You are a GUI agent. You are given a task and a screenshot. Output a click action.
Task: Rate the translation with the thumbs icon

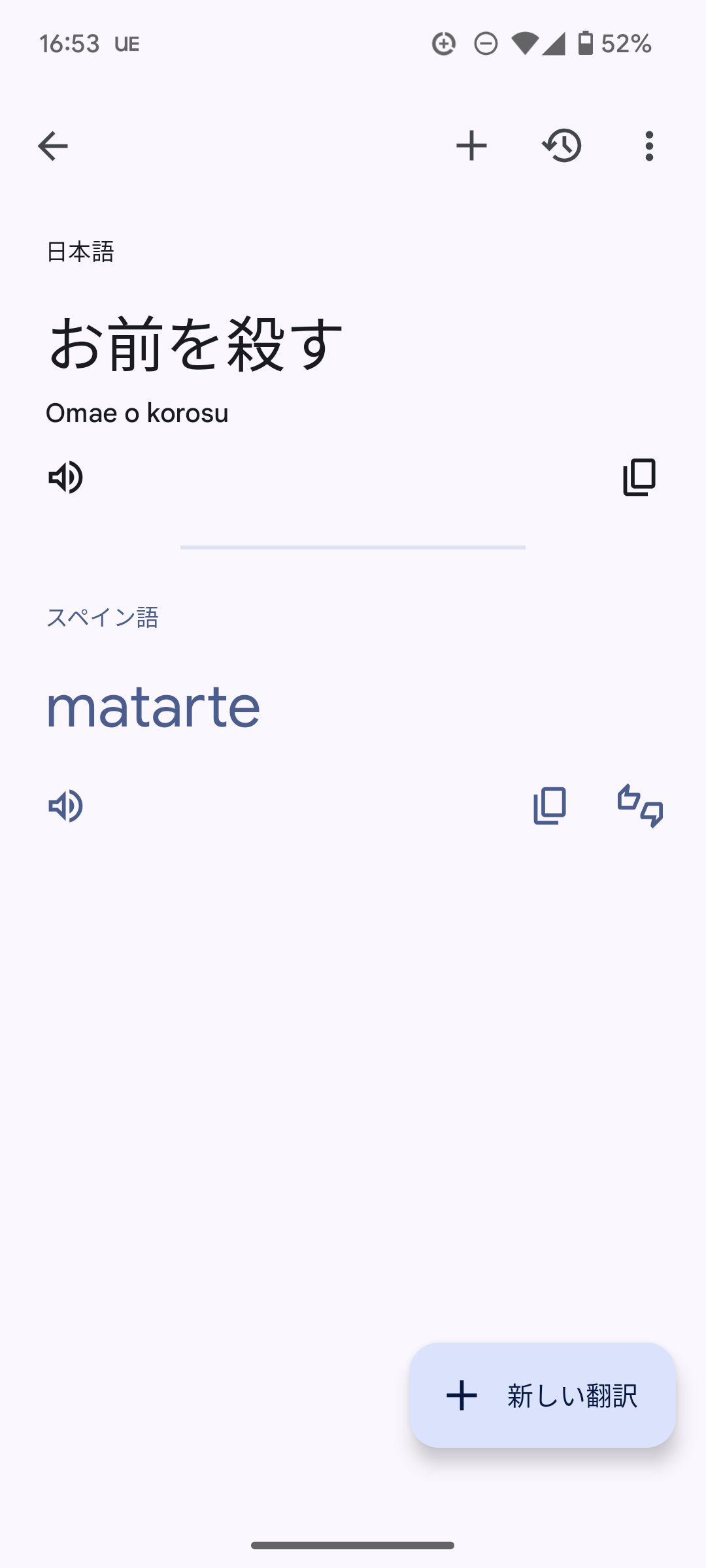coord(641,806)
